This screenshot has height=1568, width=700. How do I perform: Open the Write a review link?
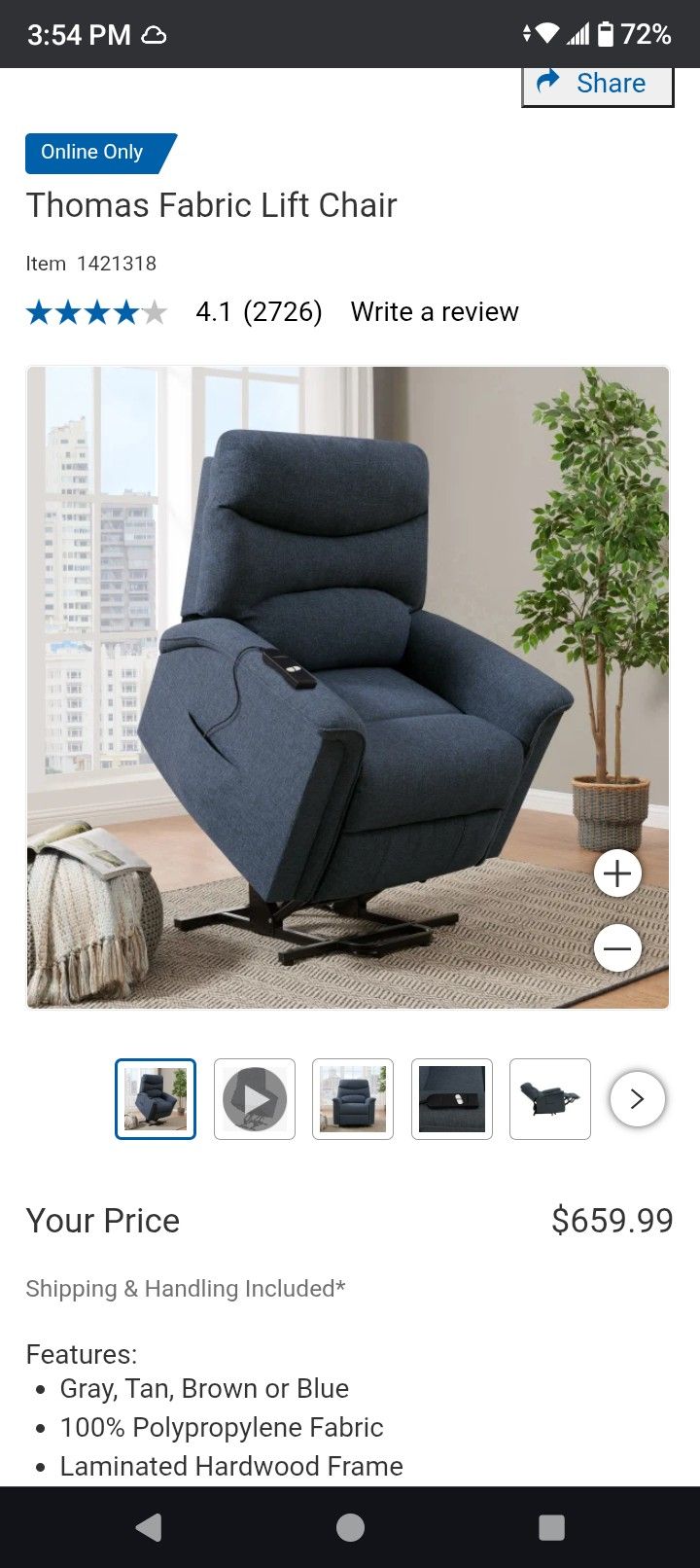435,311
